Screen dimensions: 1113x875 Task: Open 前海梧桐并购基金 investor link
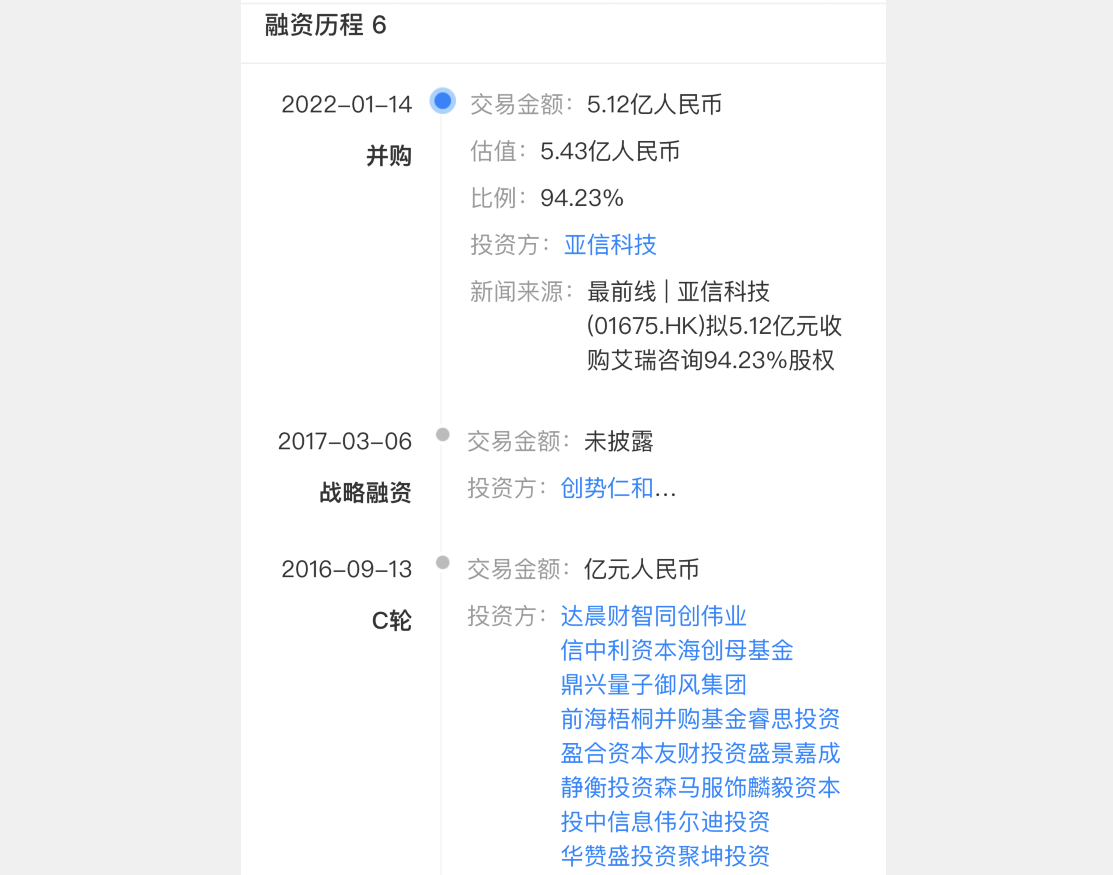click(x=654, y=719)
